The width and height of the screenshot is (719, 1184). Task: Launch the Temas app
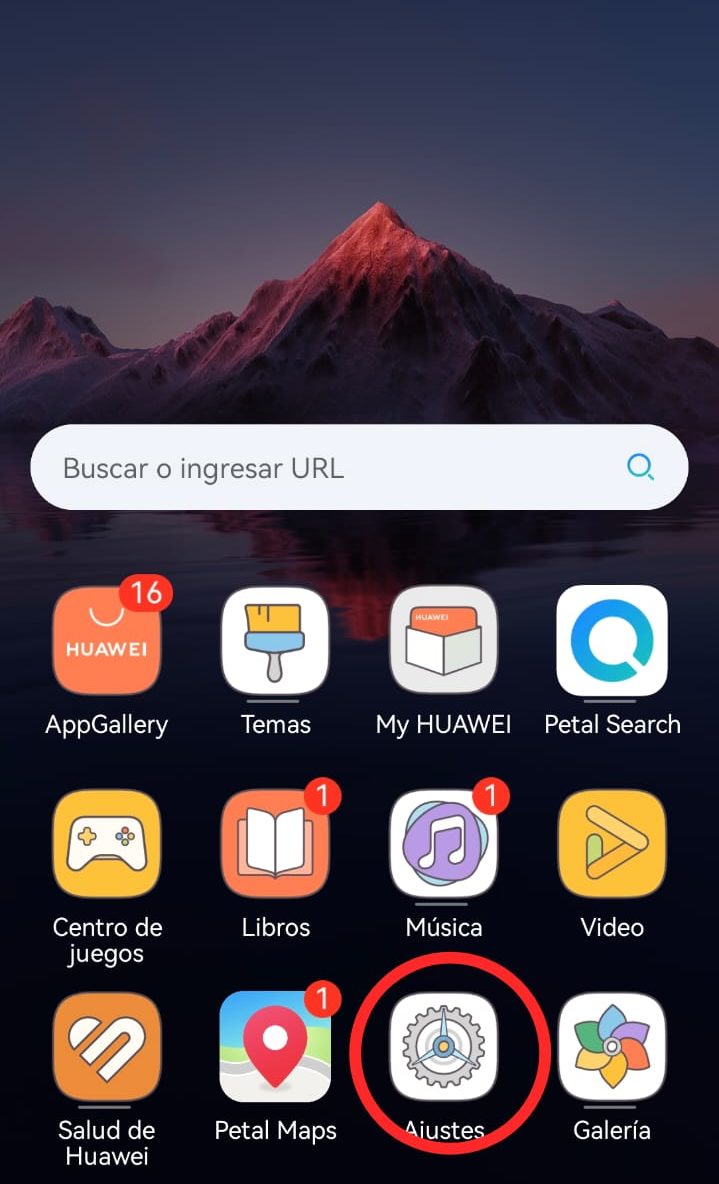click(275, 641)
